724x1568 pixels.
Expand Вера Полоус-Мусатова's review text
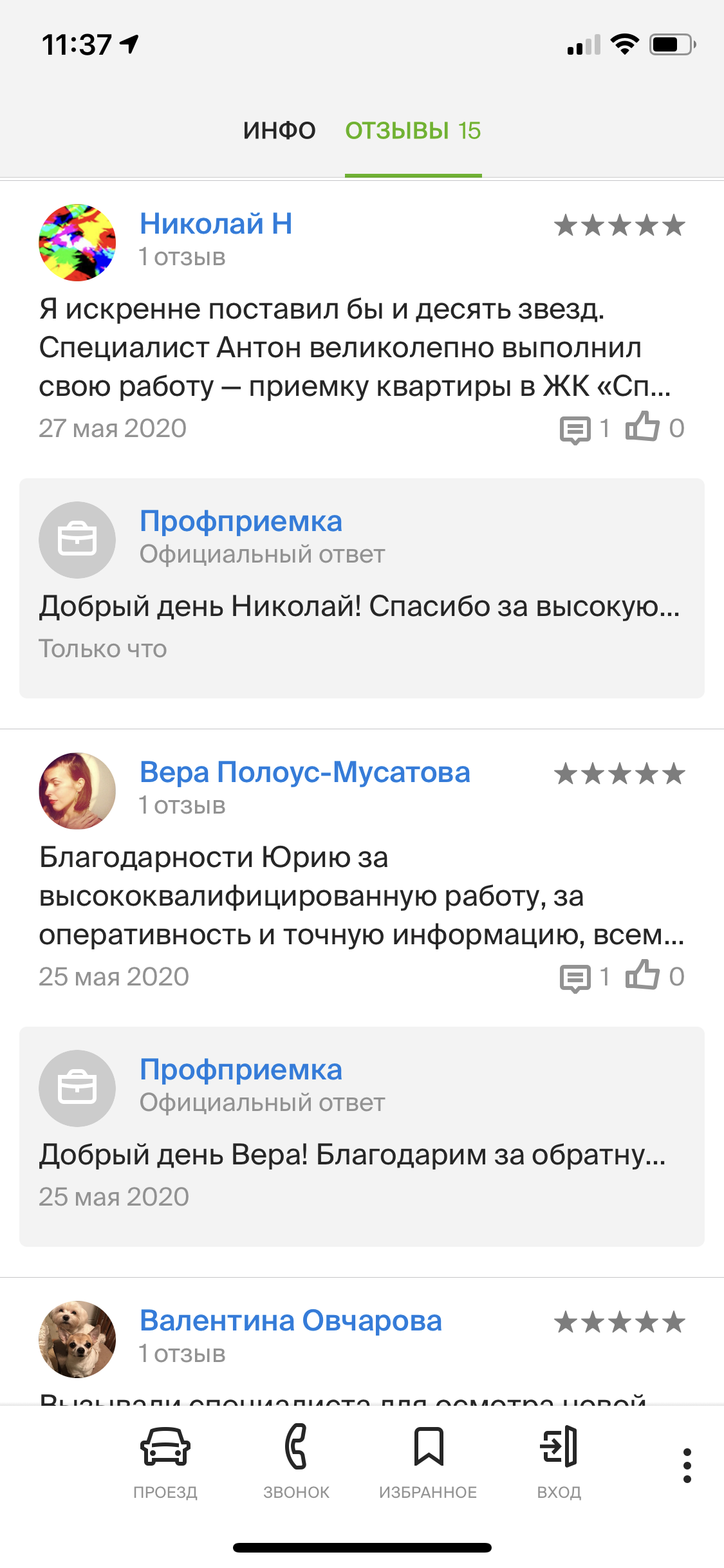pos(360,896)
